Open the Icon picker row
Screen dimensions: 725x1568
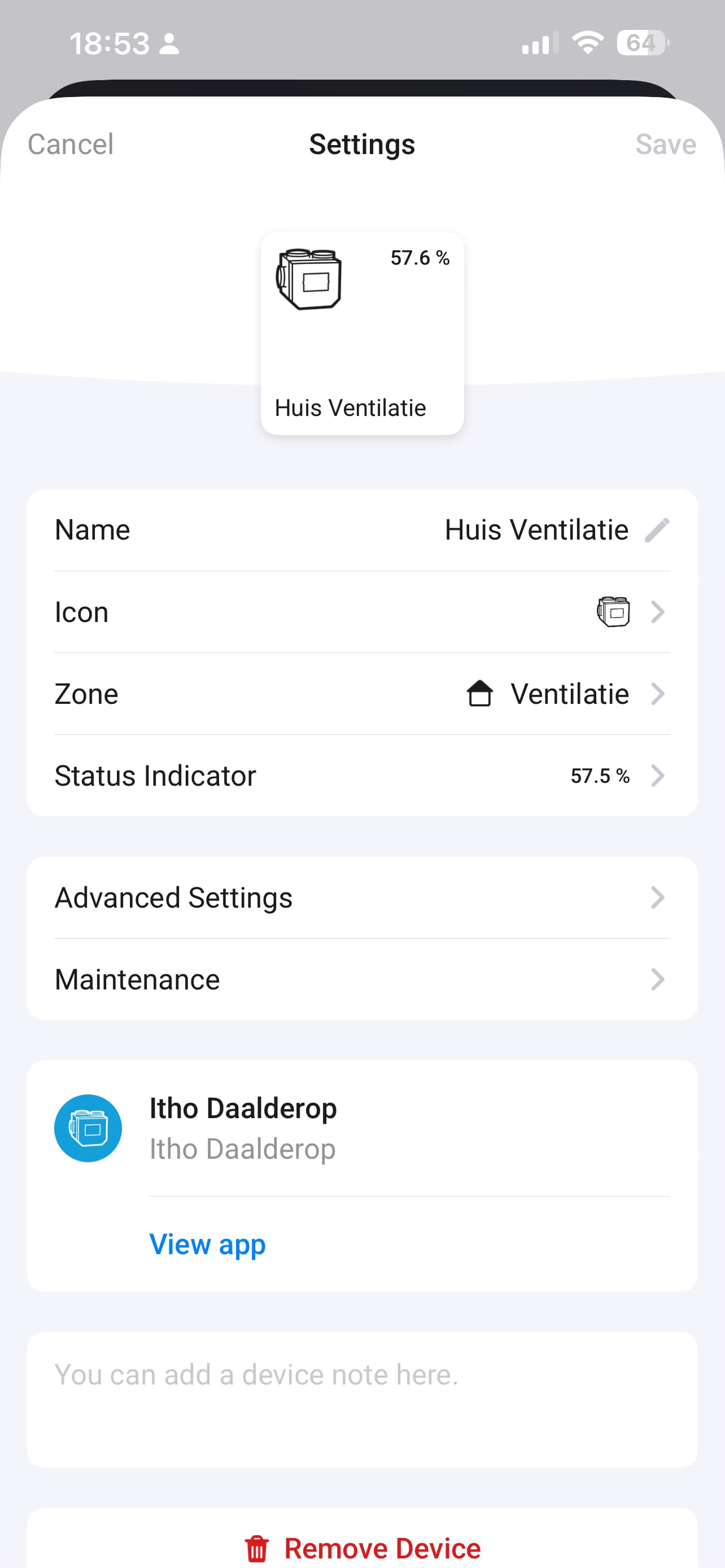[362, 612]
